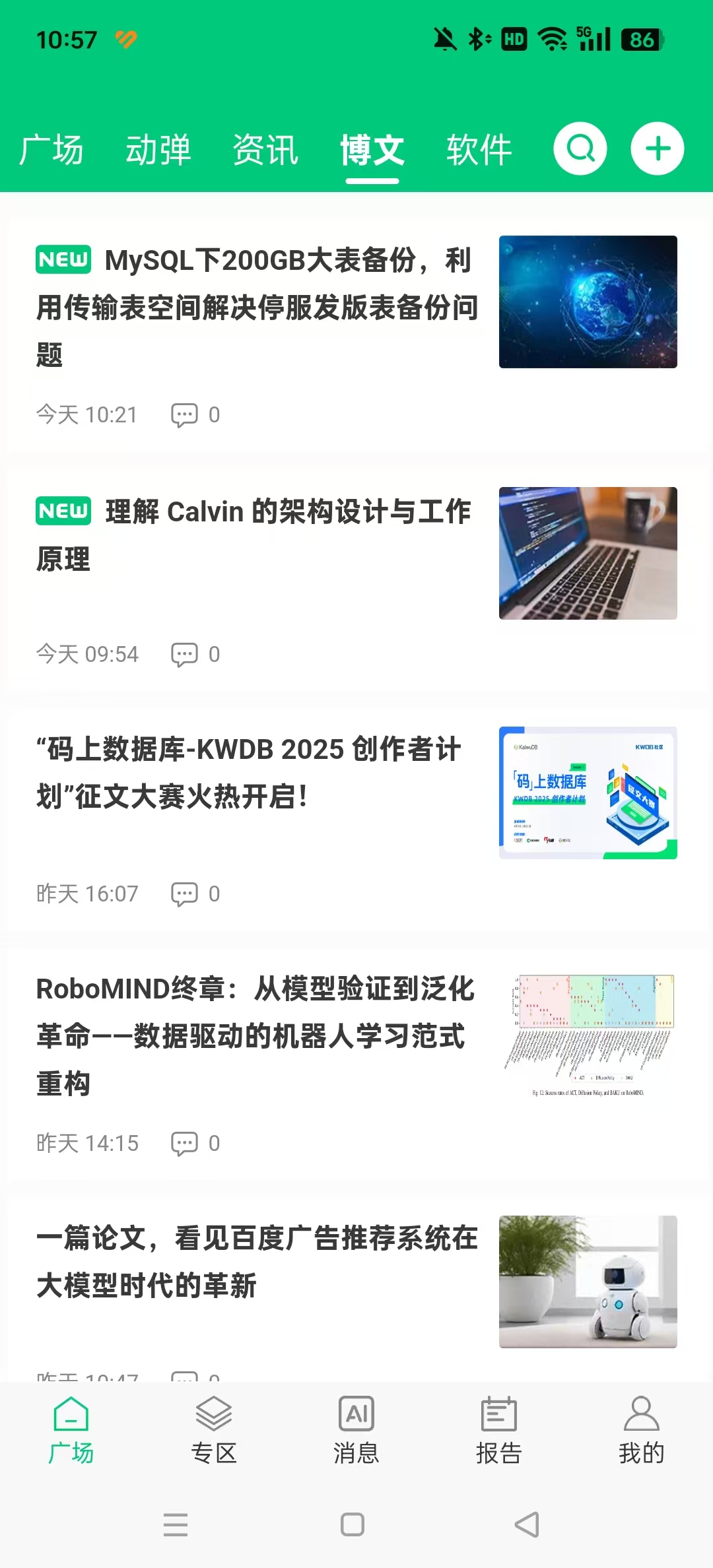Switch to the 广场 top tab
Image resolution: width=713 pixels, height=1568 pixels.
coord(51,150)
